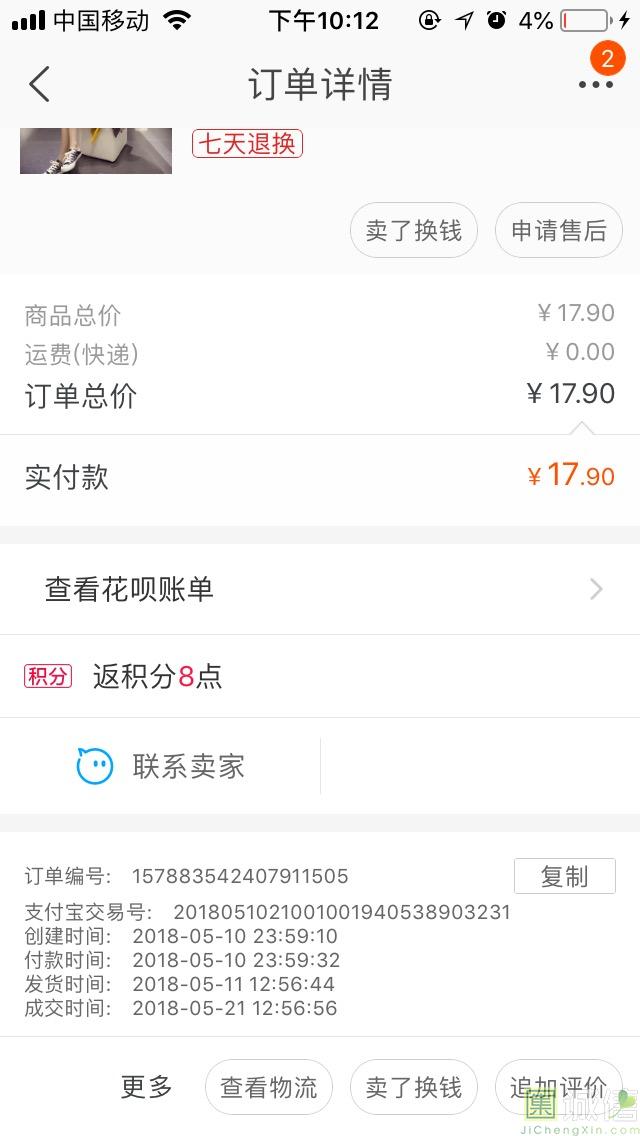Viewport: 640px width, 1136px height.
Task: Tap 更多 for more options
Action: pos(147,1087)
